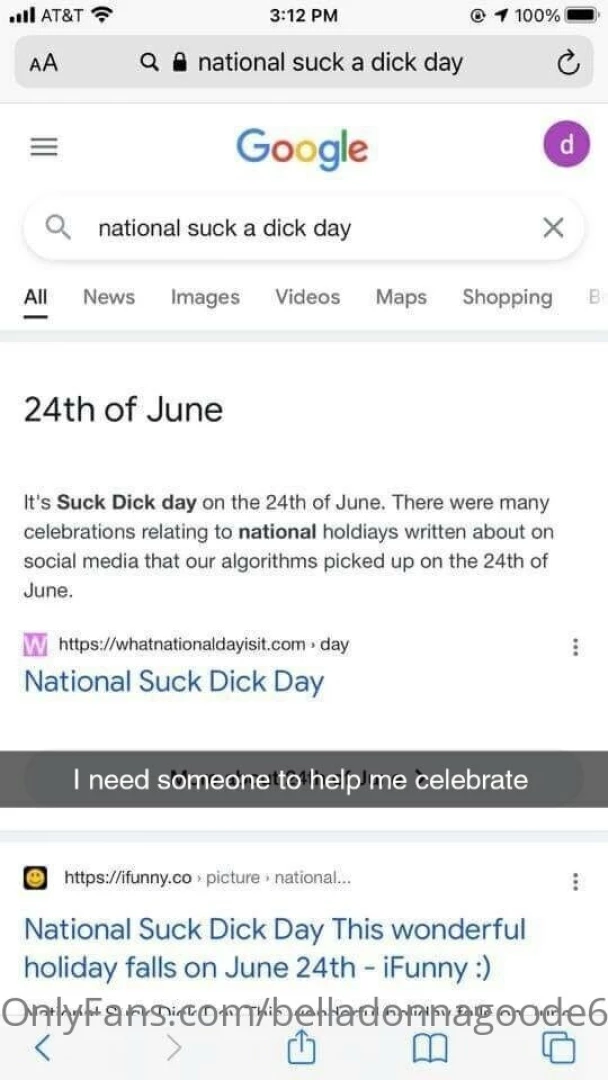Open options for the whatnationaldayisit.com result

coord(575,647)
